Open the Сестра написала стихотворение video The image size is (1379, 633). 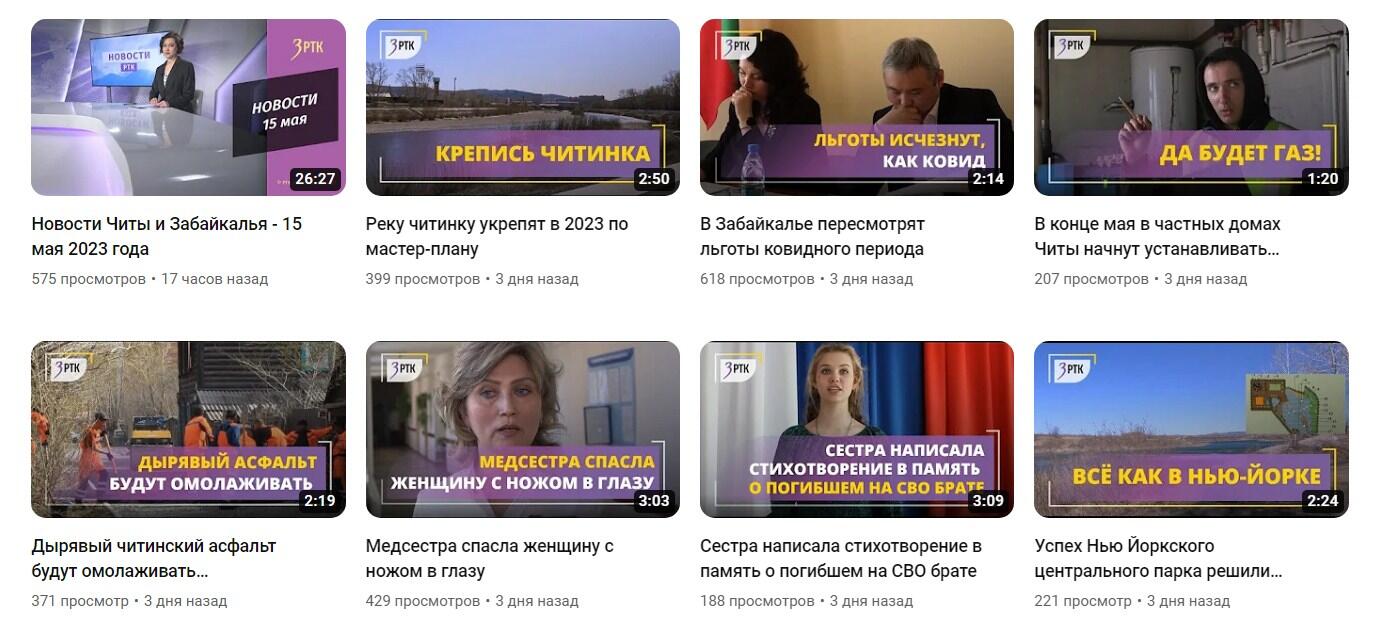(856, 429)
